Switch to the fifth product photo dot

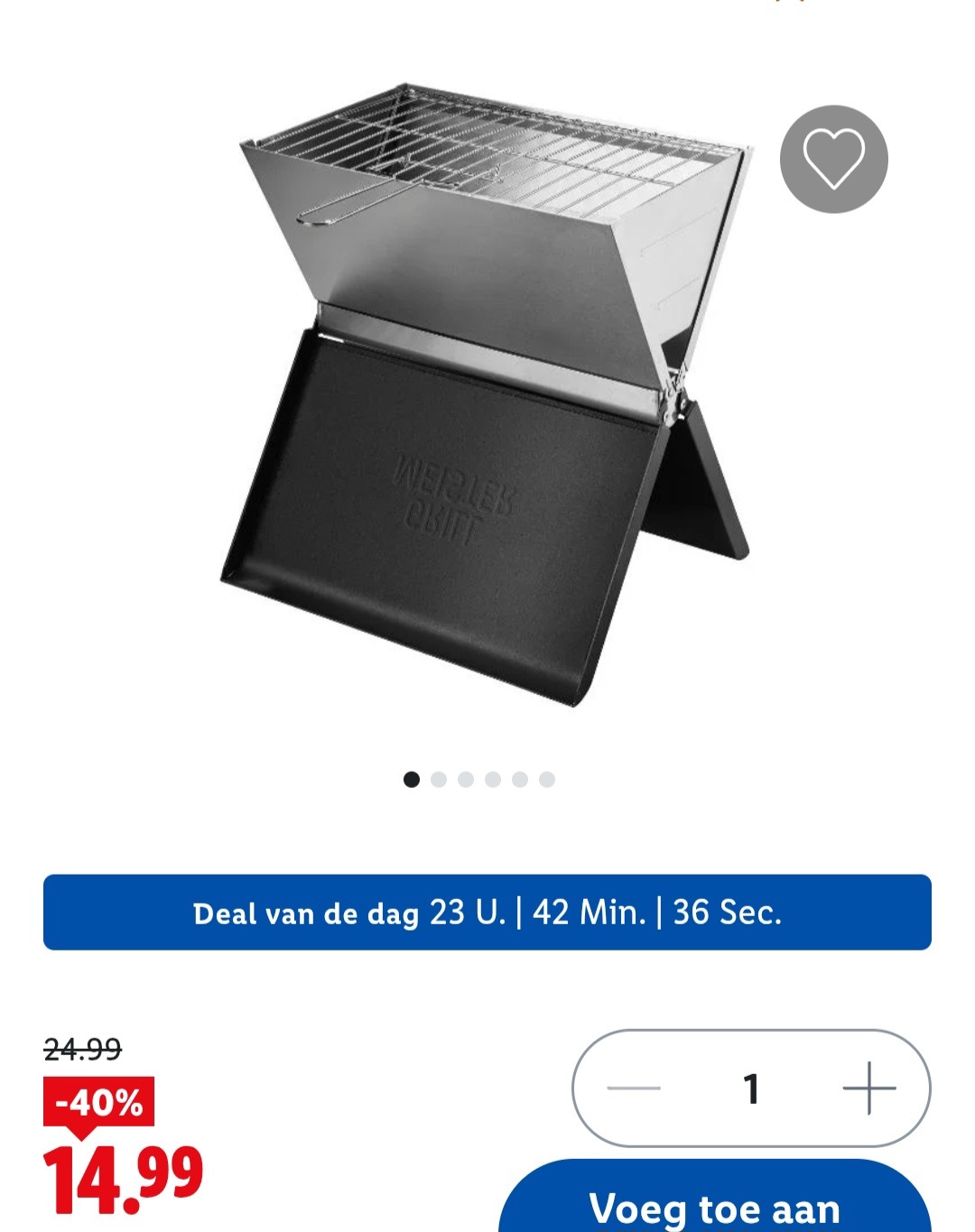[518, 777]
